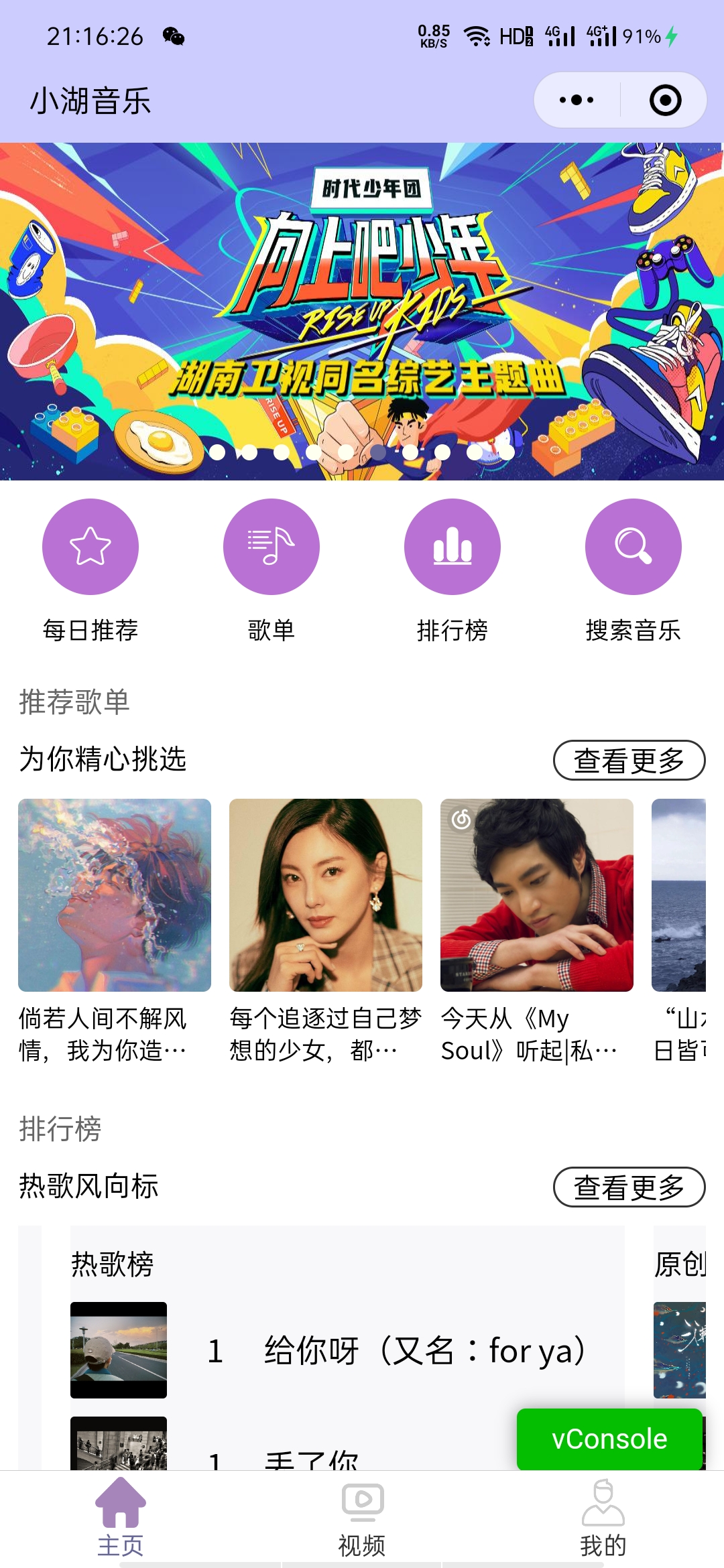This screenshot has height=1568, width=724.
Task: Open the vConsole debug button
Action: [x=609, y=1439]
